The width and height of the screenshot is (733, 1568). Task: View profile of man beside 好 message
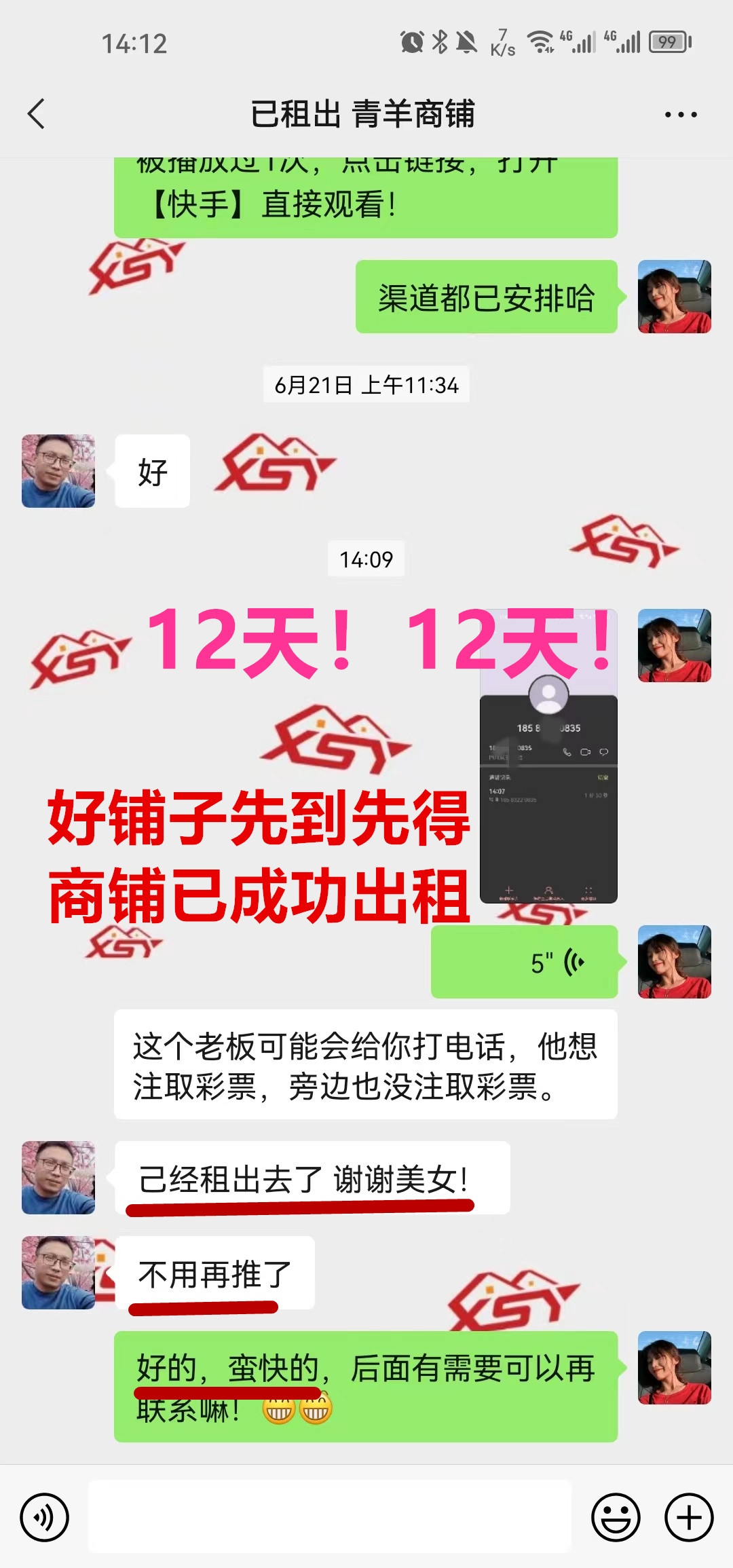[58, 471]
